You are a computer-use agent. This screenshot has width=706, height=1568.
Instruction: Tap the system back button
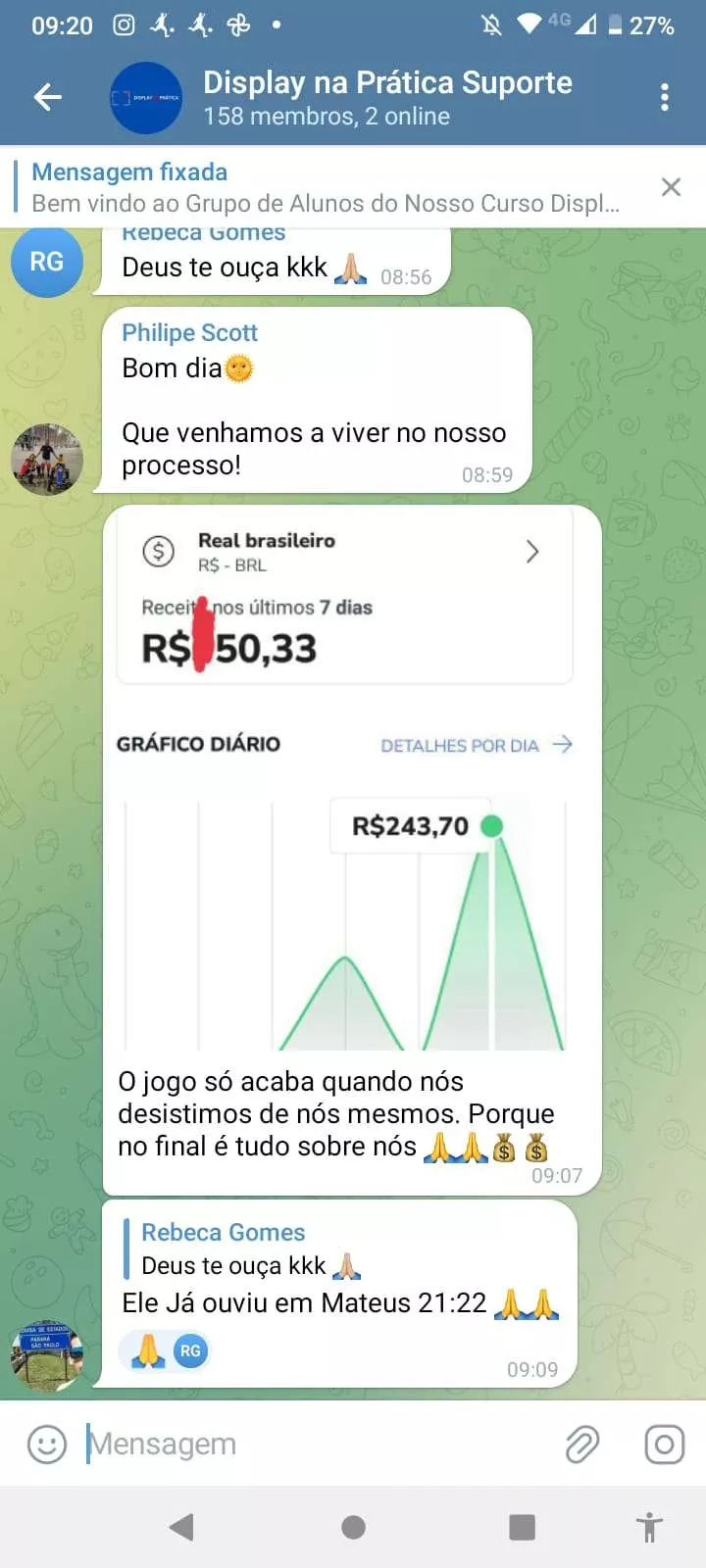(x=181, y=1527)
